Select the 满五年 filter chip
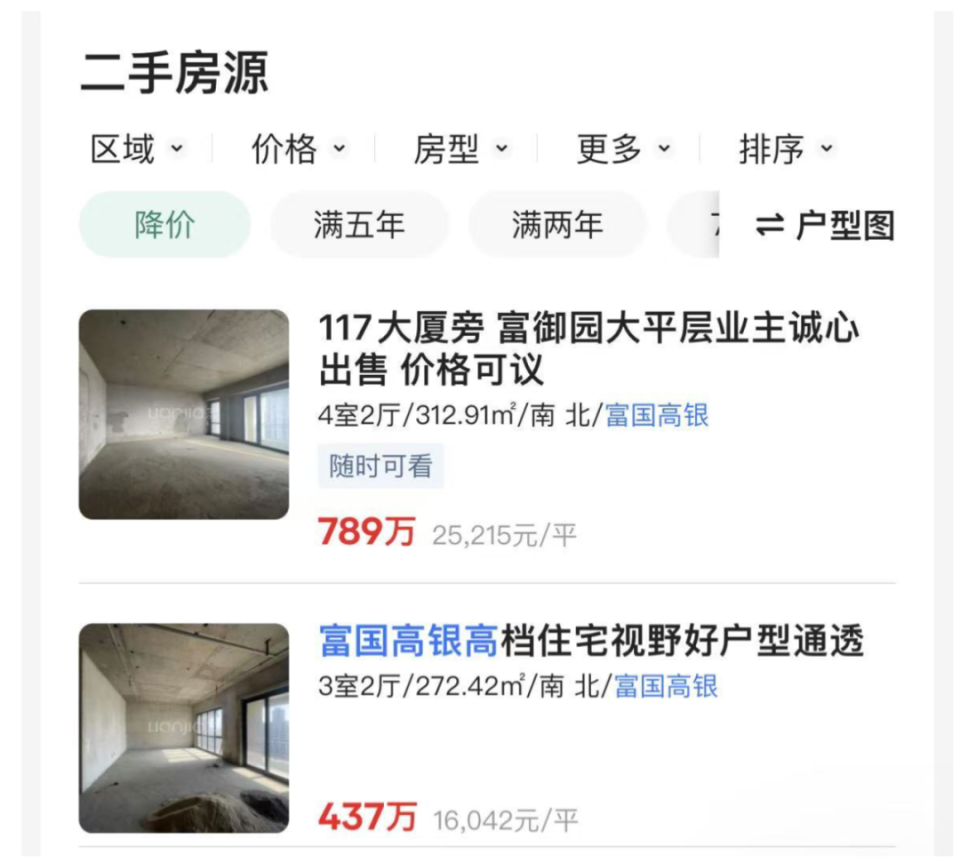This screenshot has width=960, height=863. 359,225
